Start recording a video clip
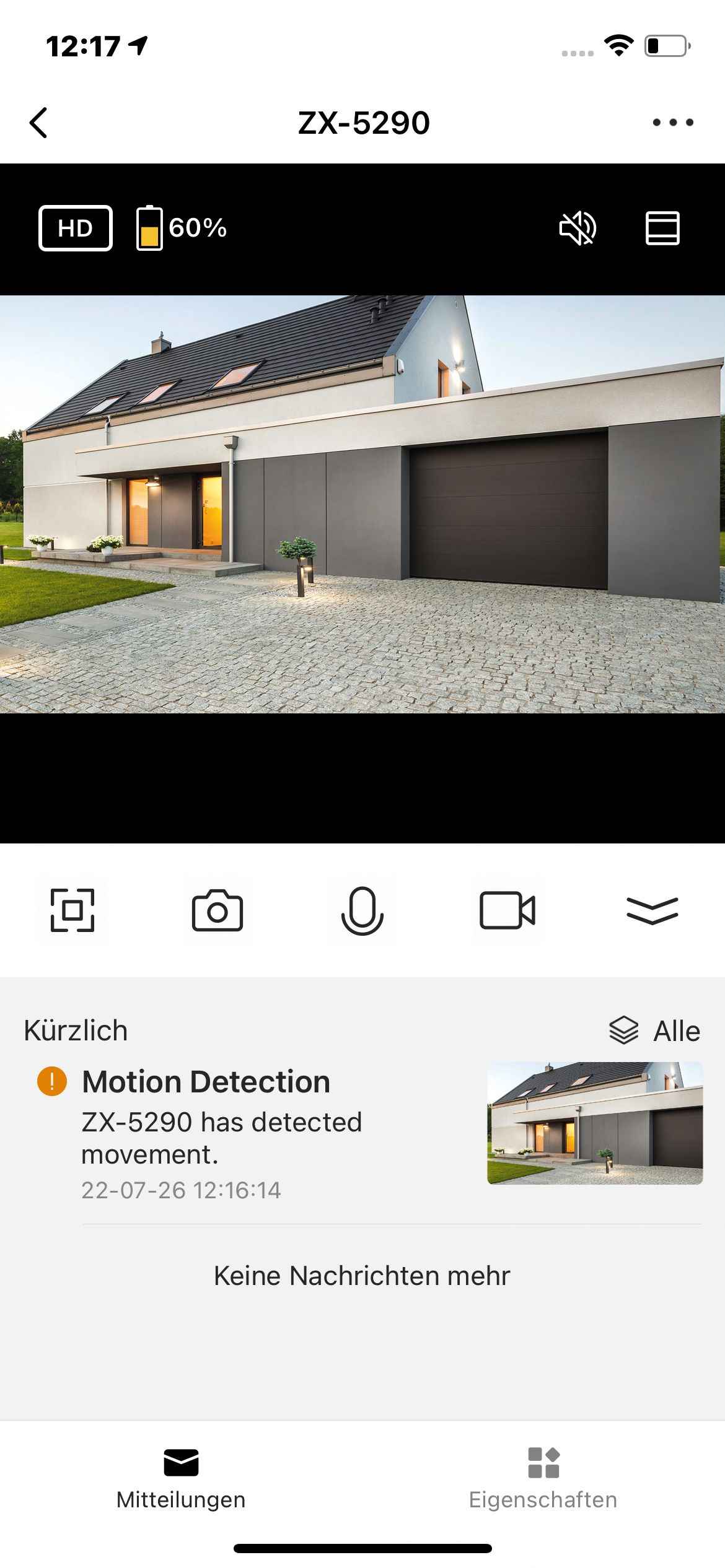 [507, 910]
